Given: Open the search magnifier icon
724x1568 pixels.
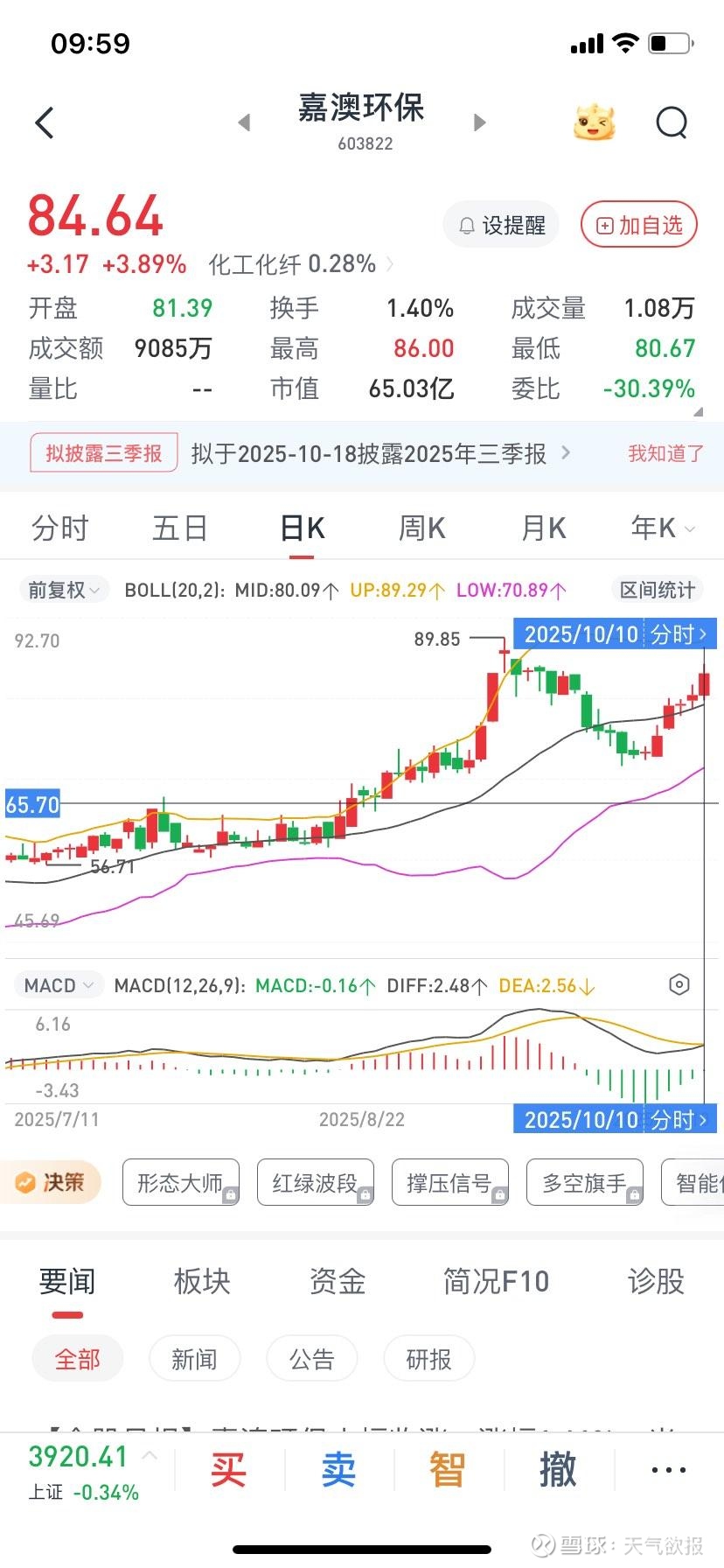Looking at the screenshot, I should [672, 122].
